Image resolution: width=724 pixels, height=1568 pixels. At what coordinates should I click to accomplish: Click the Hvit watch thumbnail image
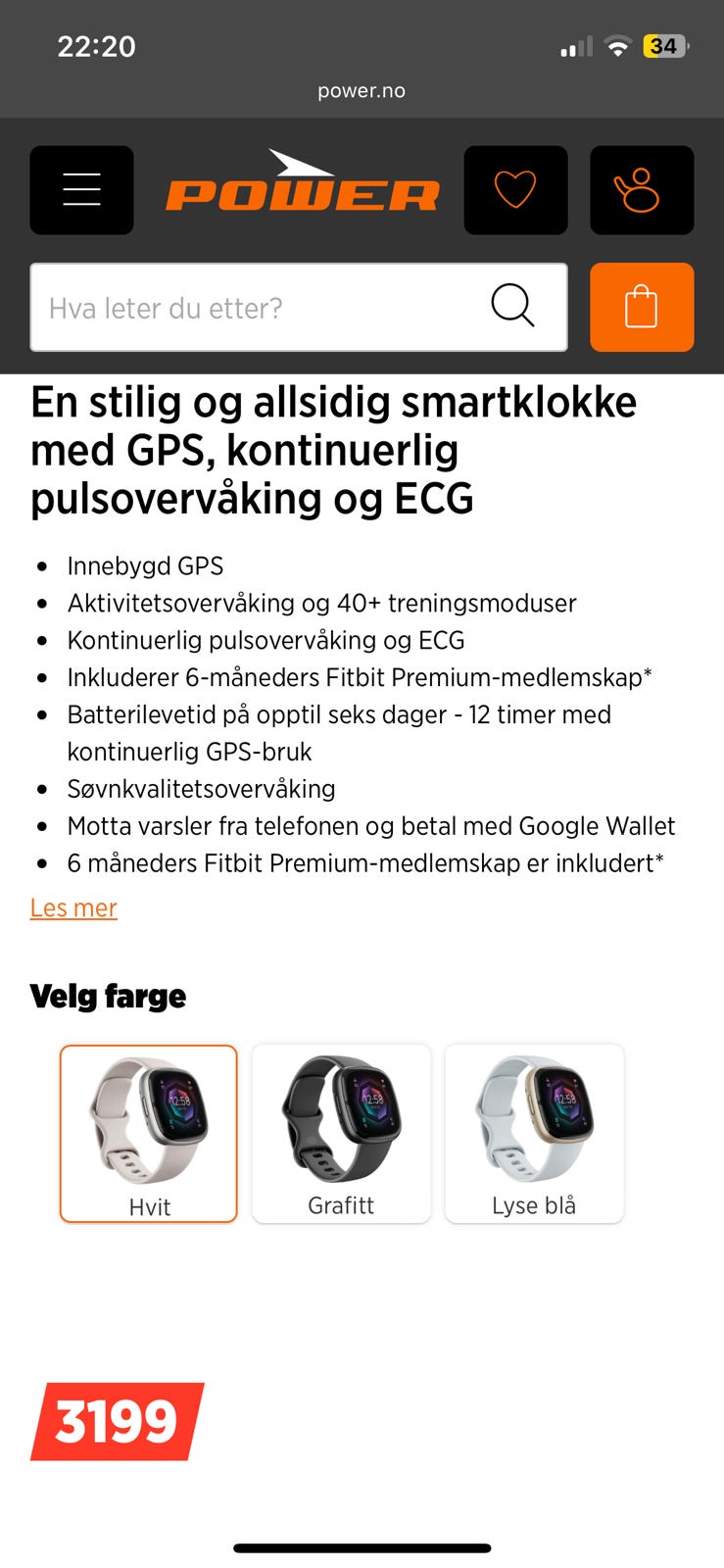(x=148, y=1117)
